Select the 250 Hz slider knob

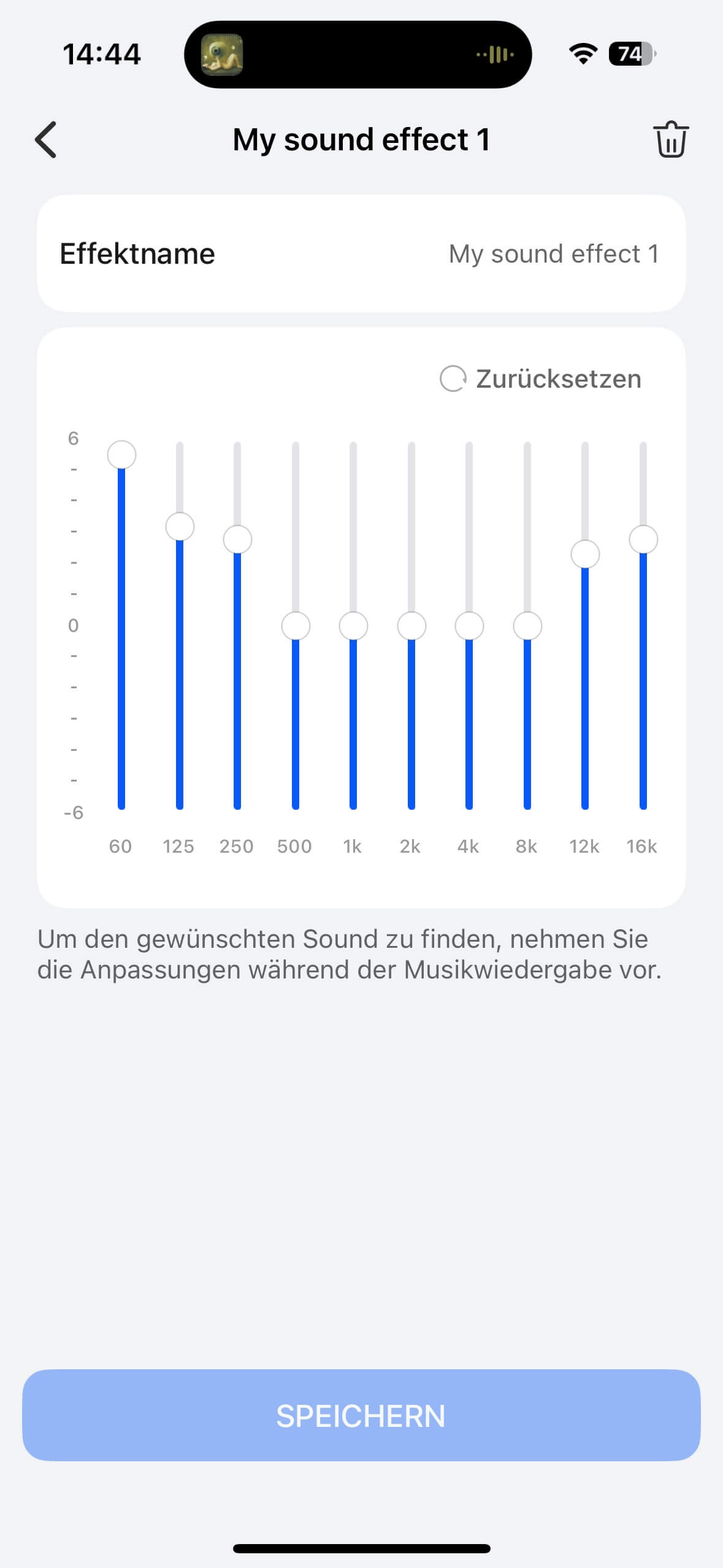coord(237,540)
